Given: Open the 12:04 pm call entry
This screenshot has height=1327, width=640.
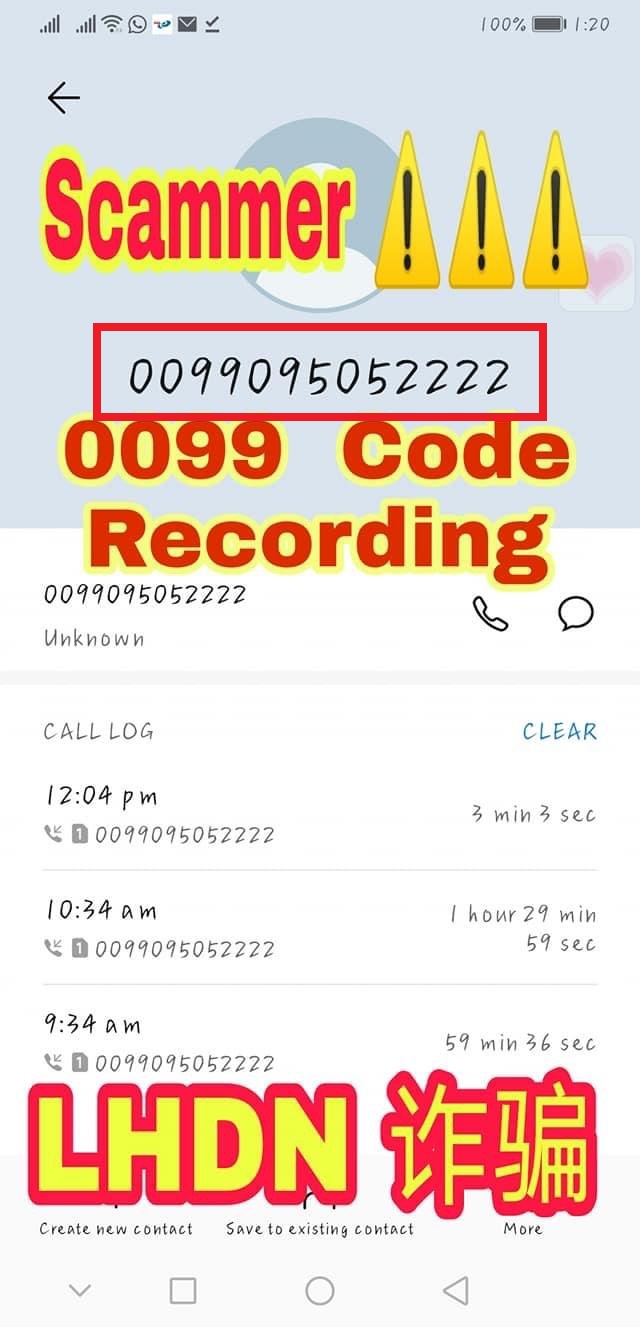Looking at the screenshot, I should pyautogui.click(x=320, y=814).
